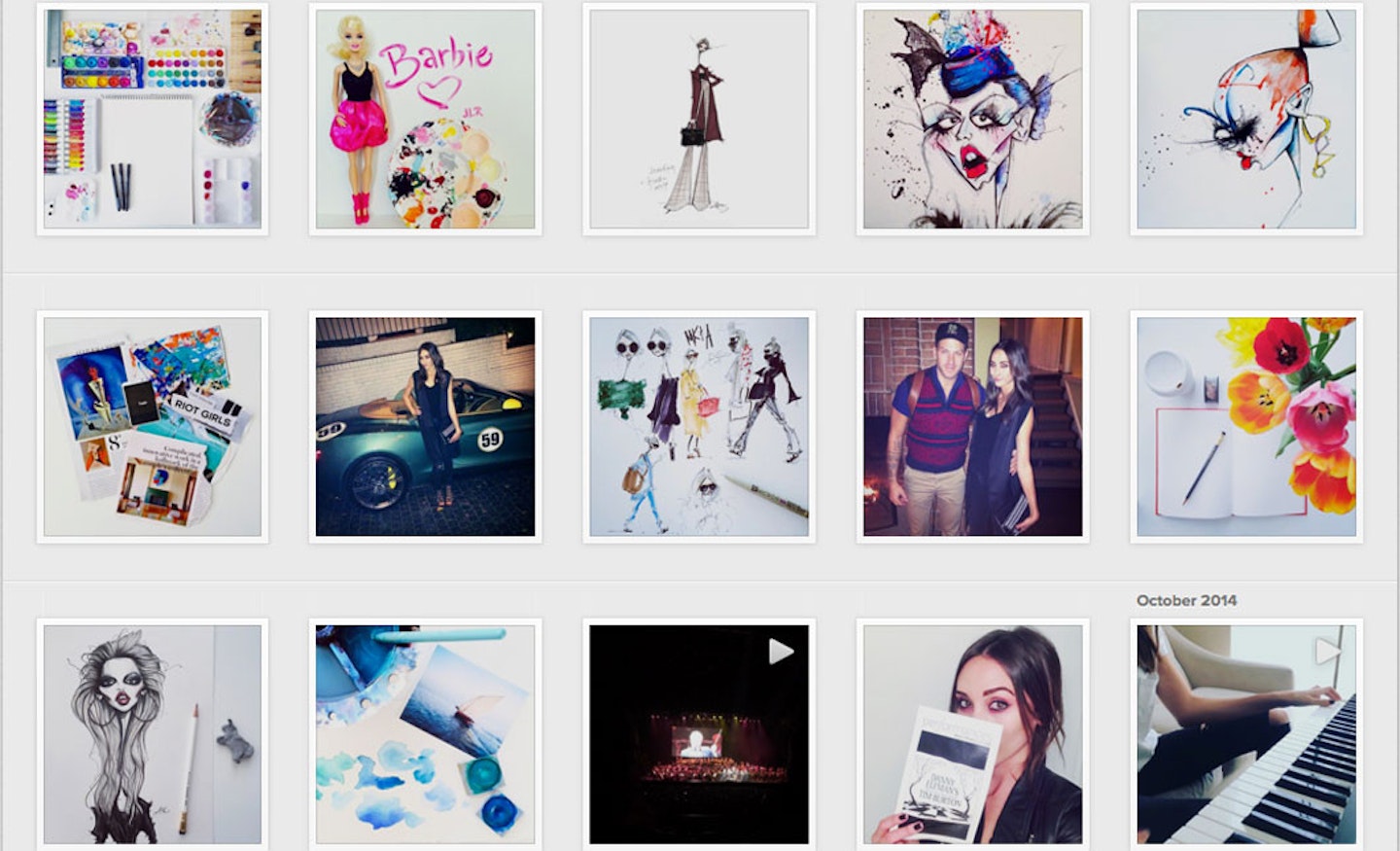The width and height of the screenshot is (1400, 851).
Task: Open the side-profile face watercolor illustration
Action: pyautogui.click(x=1246, y=120)
